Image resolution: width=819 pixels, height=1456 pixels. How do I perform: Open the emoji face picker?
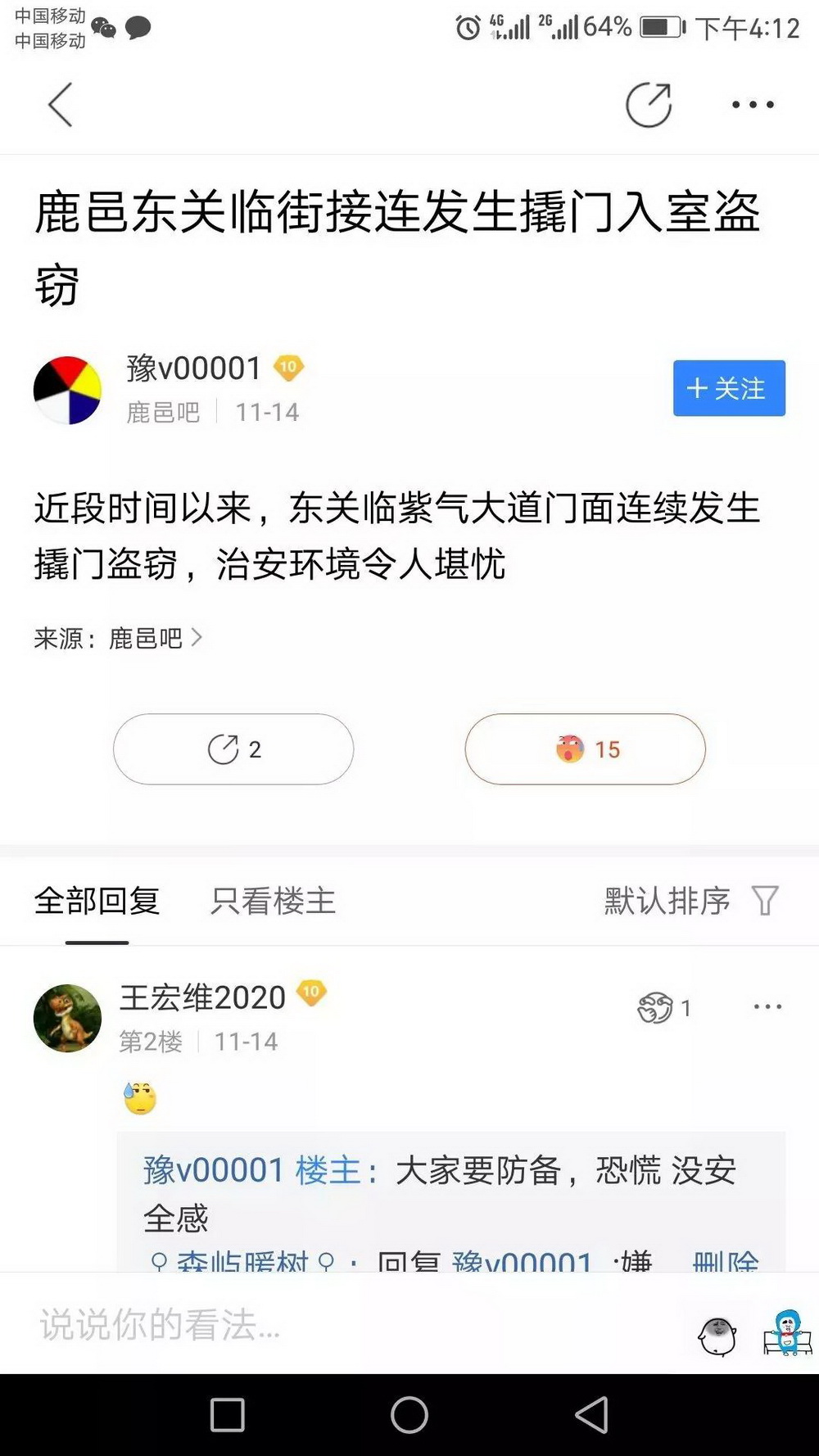click(717, 1336)
